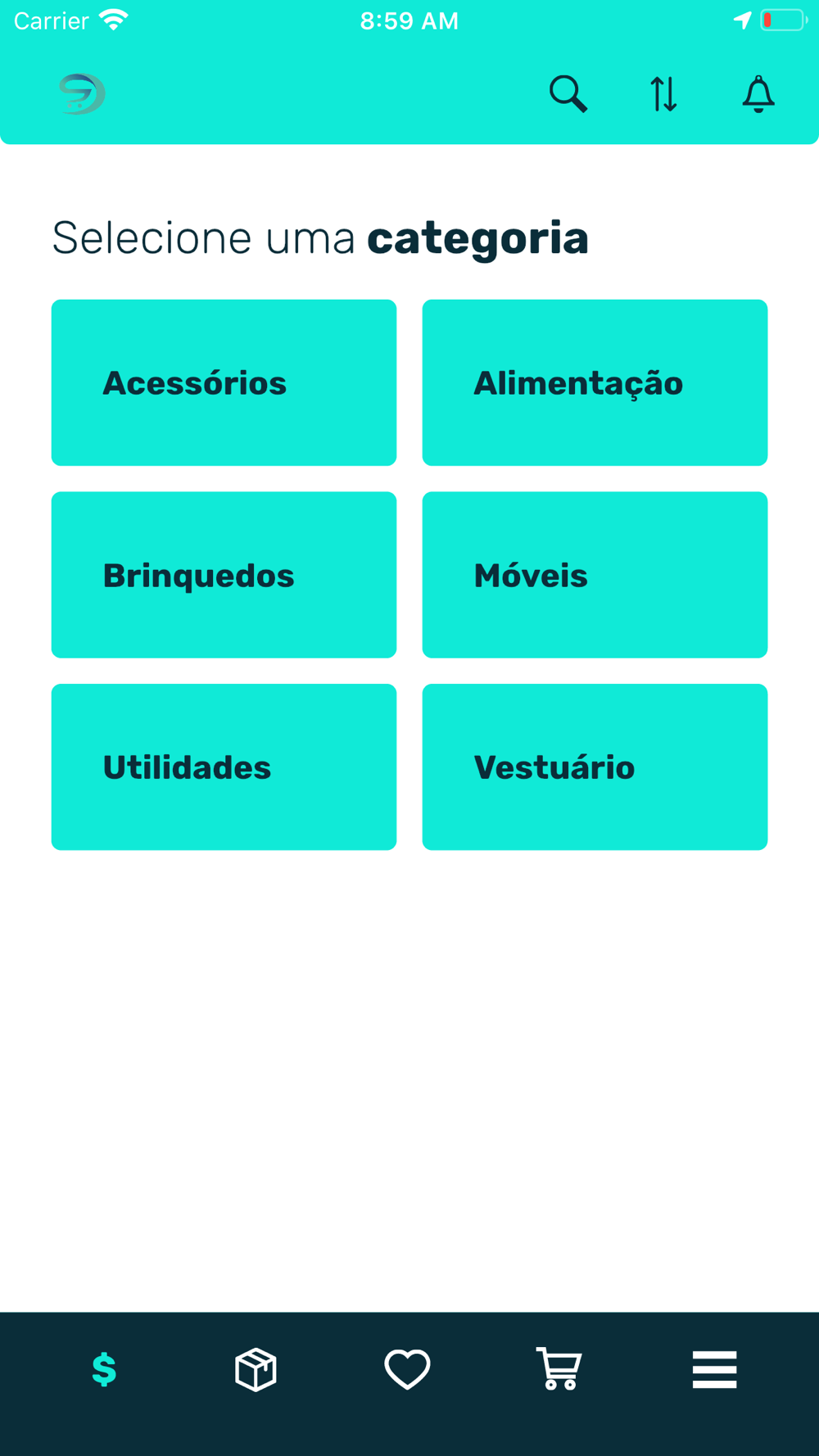Go to the shopping cart tab
Viewport: 819px width, 1456px height.
[x=559, y=1369]
